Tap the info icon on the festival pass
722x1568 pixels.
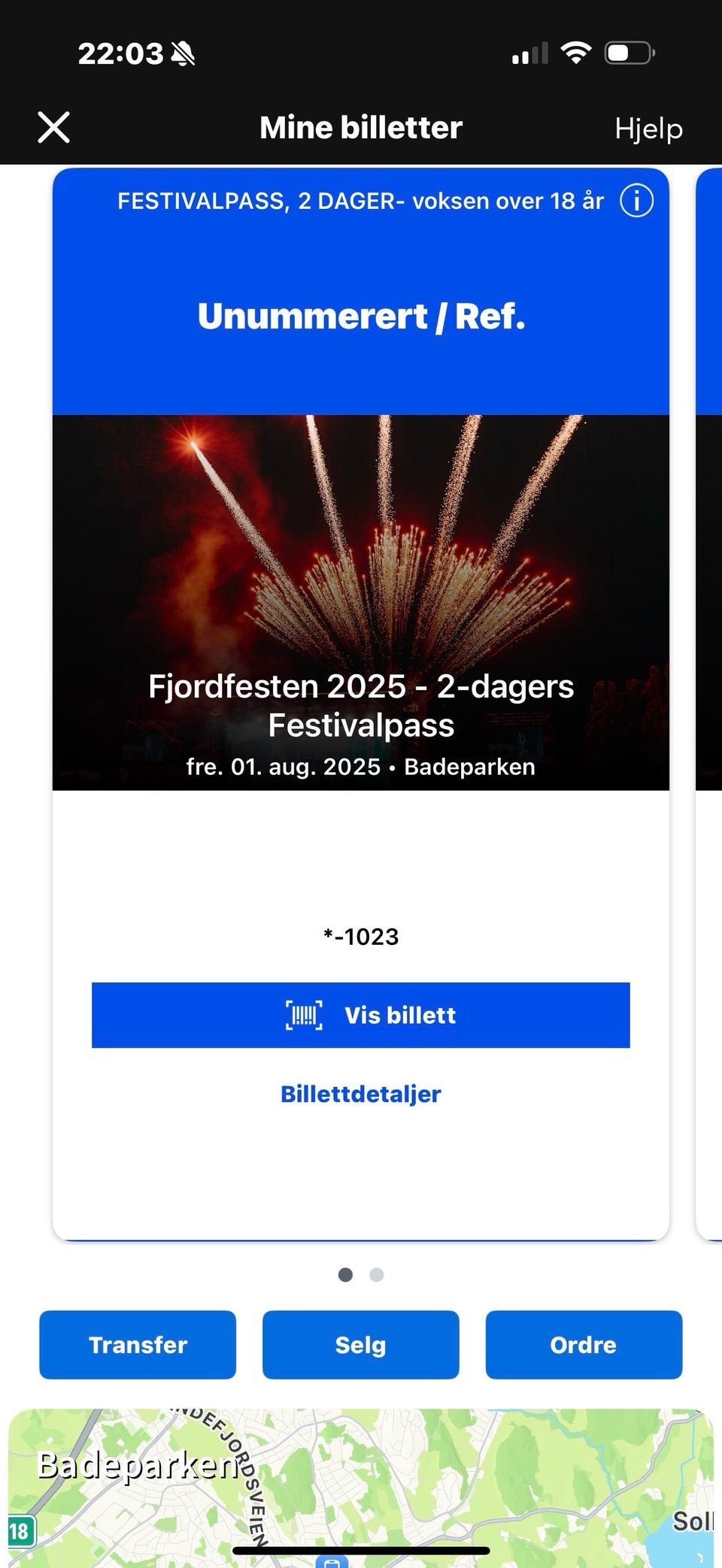[x=636, y=201]
